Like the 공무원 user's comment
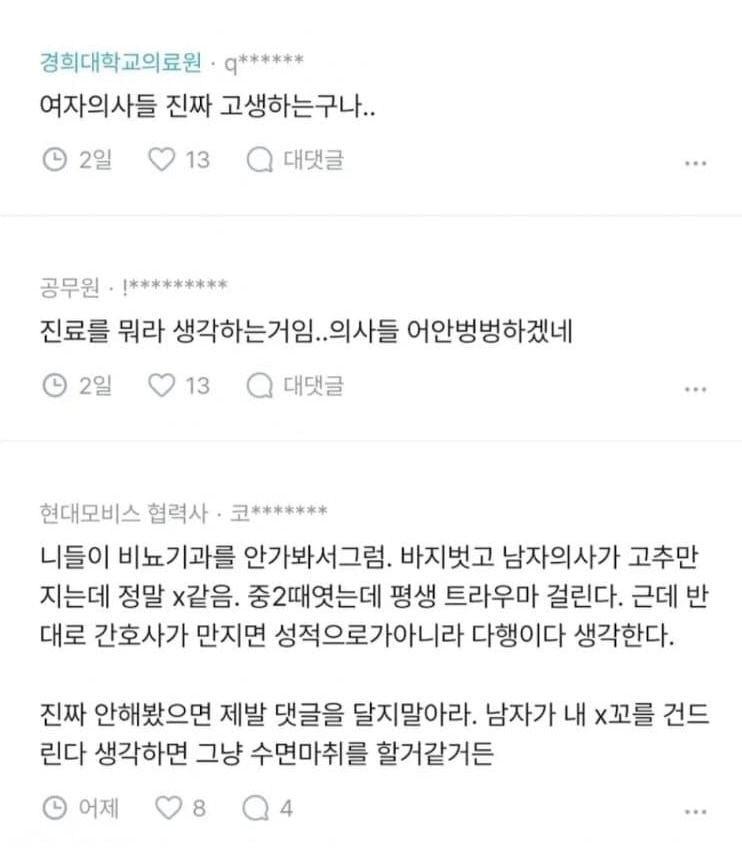742x852 pixels. (162, 385)
